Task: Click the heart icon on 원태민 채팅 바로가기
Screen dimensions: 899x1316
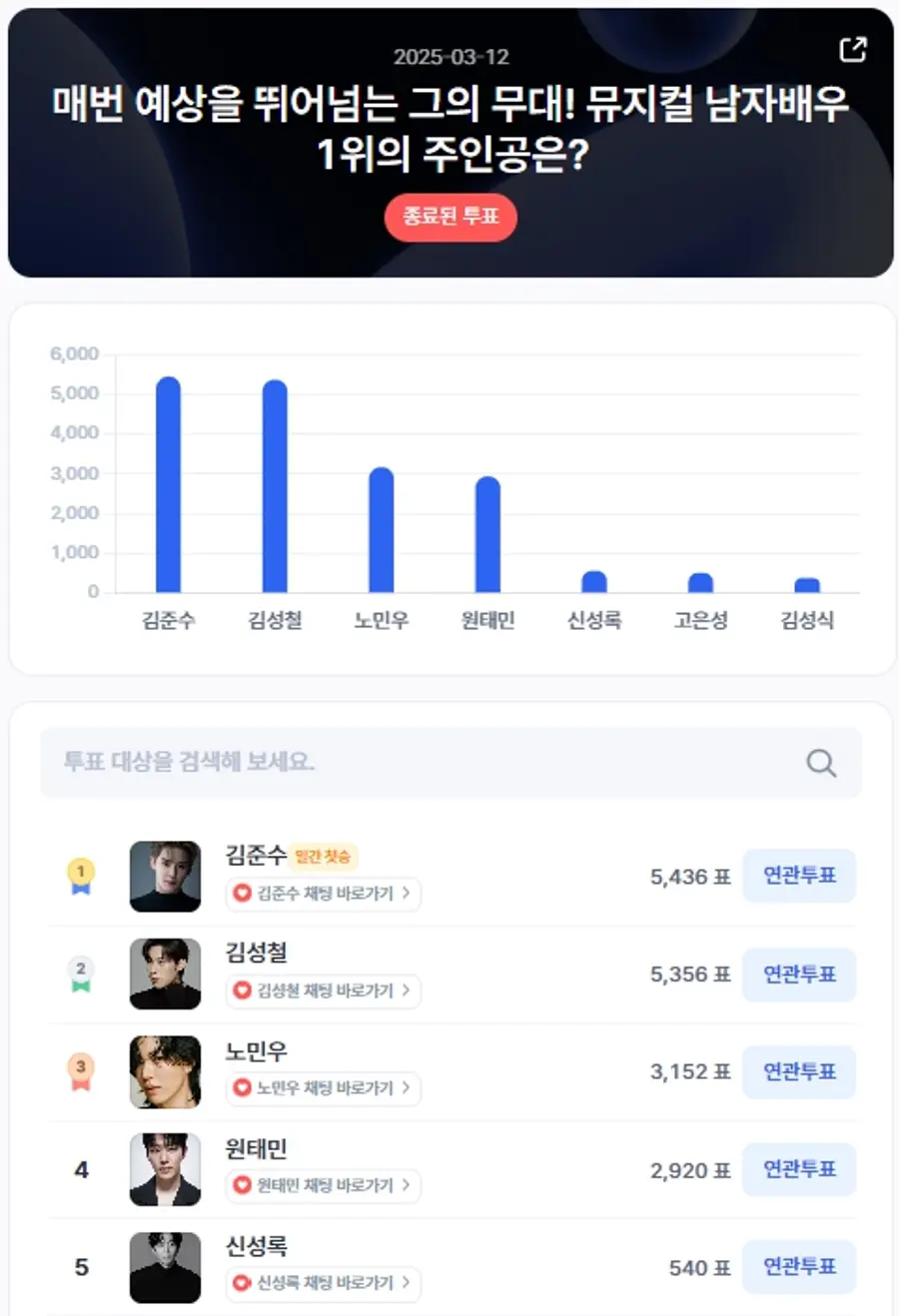Action: (x=240, y=1187)
